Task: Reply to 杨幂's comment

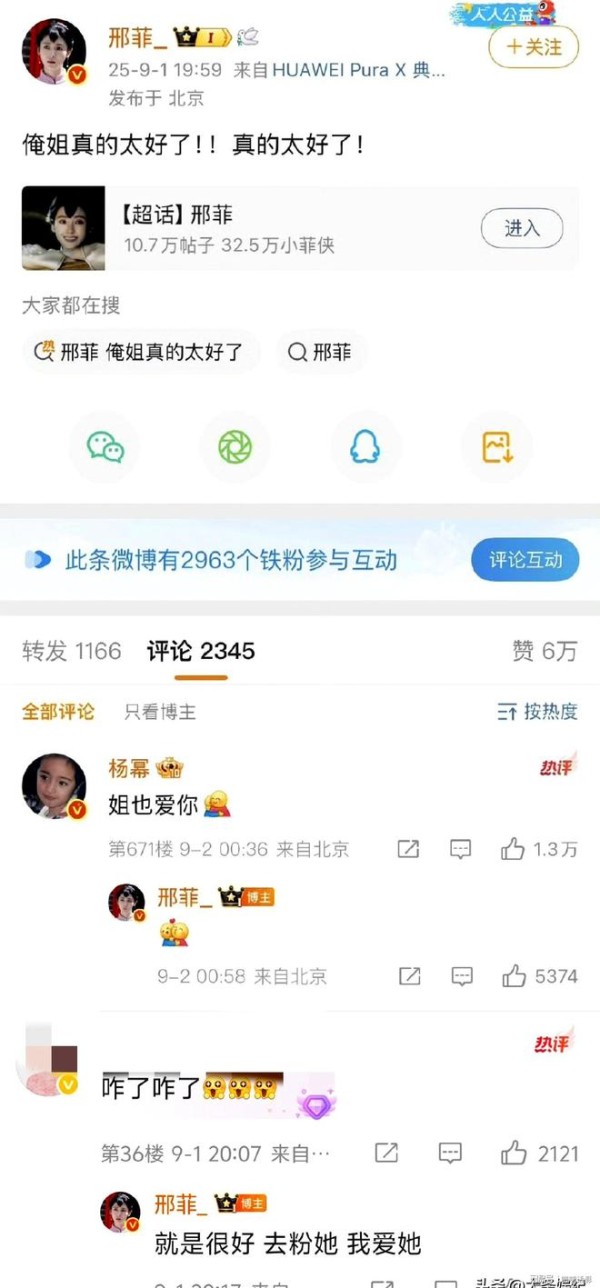Action: (460, 849)
